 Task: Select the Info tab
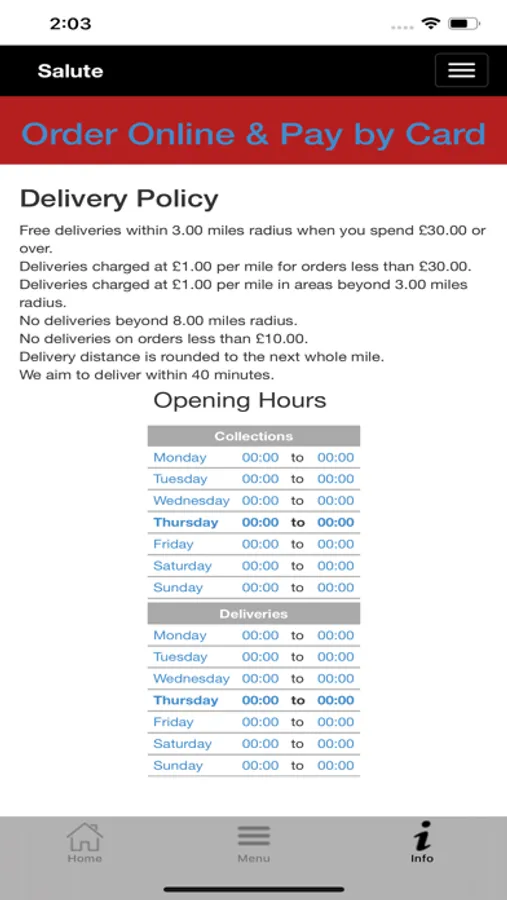pos(422,842)
